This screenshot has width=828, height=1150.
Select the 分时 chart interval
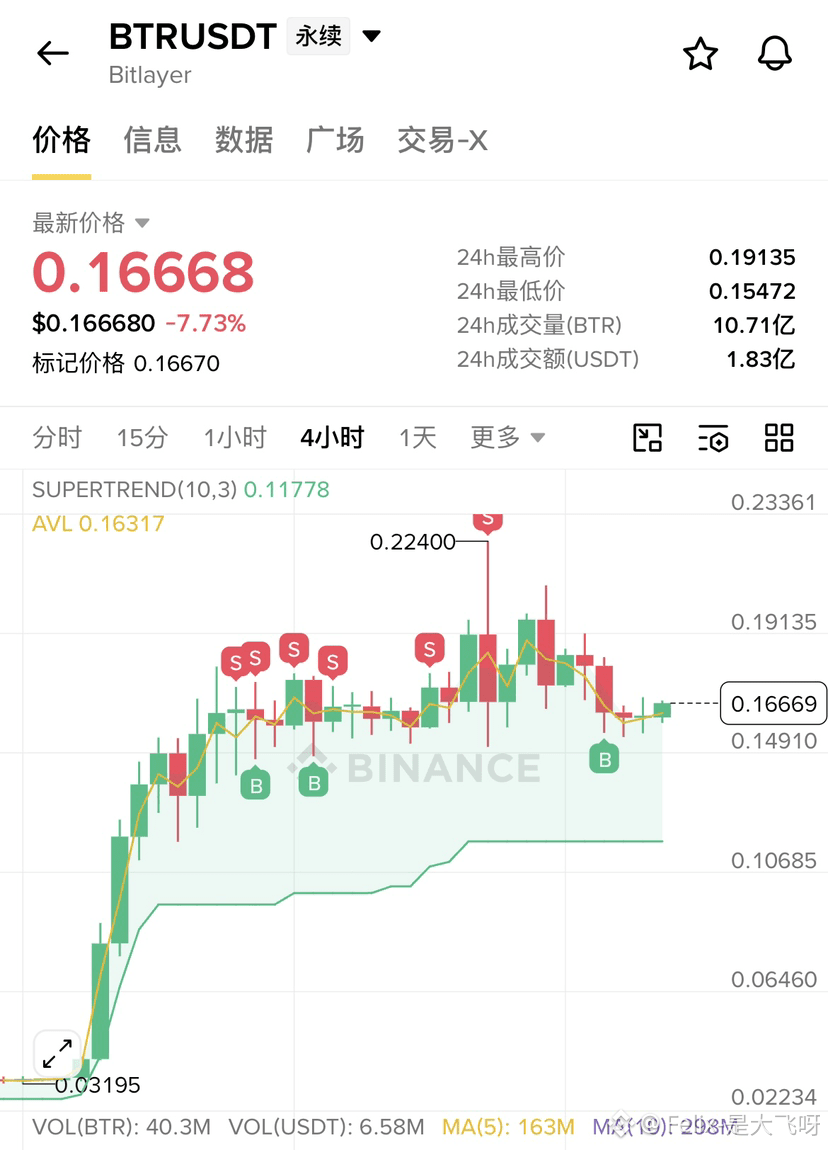coord(57,438)
